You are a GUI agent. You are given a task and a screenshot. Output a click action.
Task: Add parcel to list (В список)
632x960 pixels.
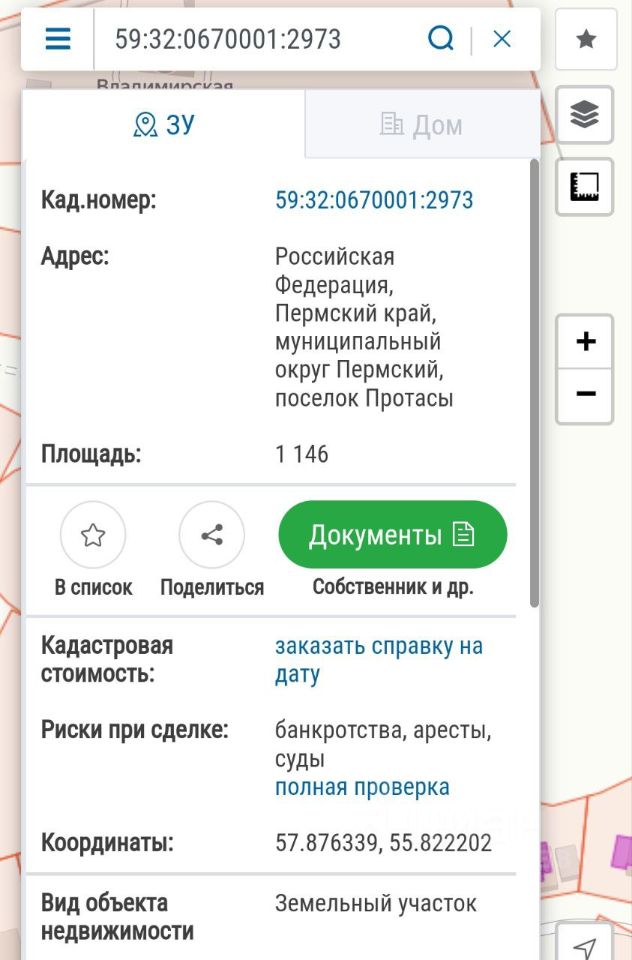click(93, 536)
